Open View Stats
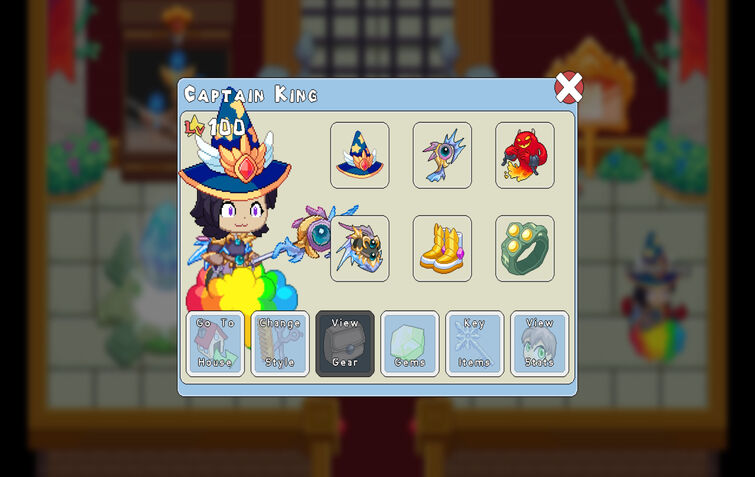 [540, 343]
